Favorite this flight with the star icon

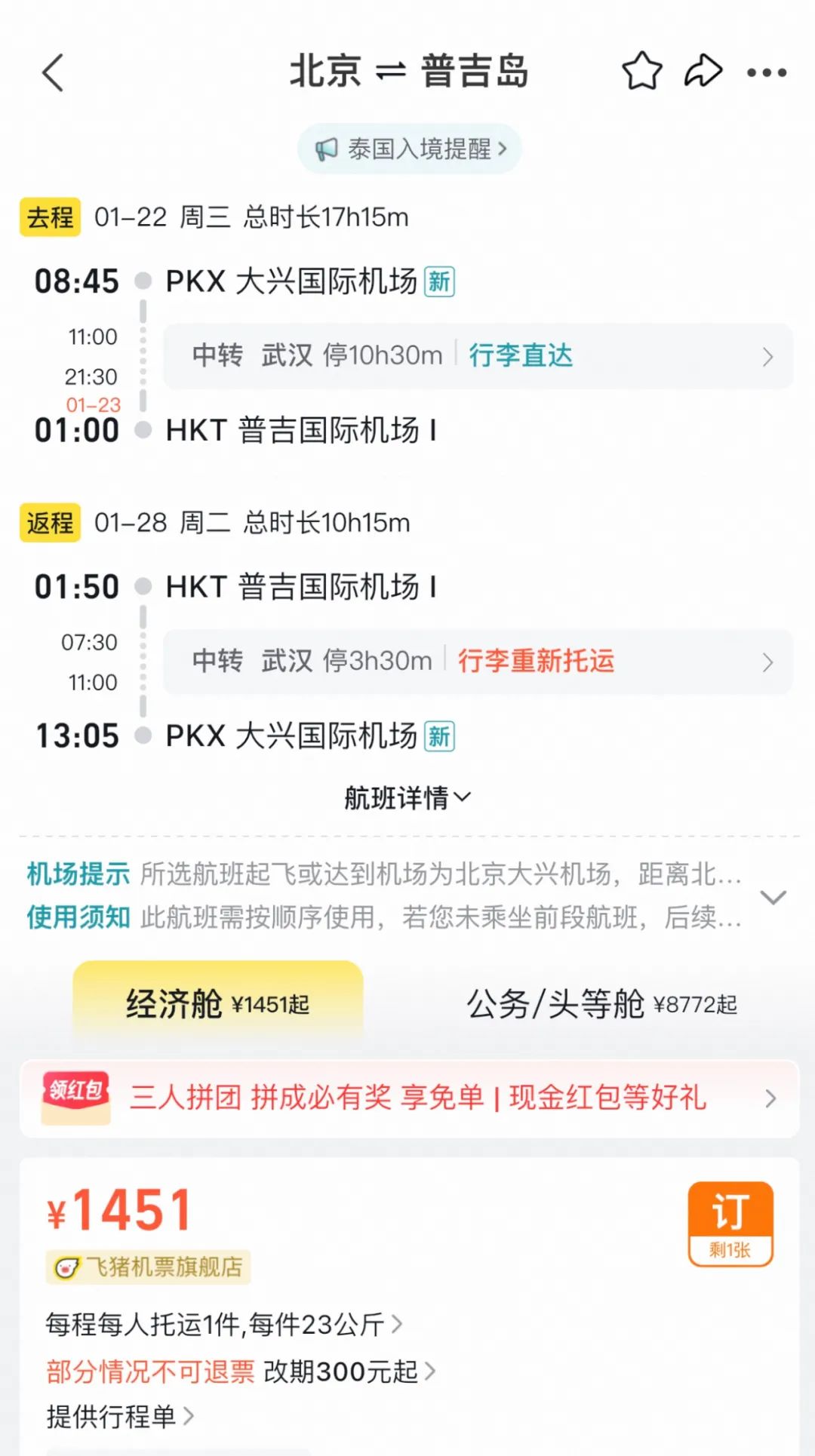click(x=641, y=72)
